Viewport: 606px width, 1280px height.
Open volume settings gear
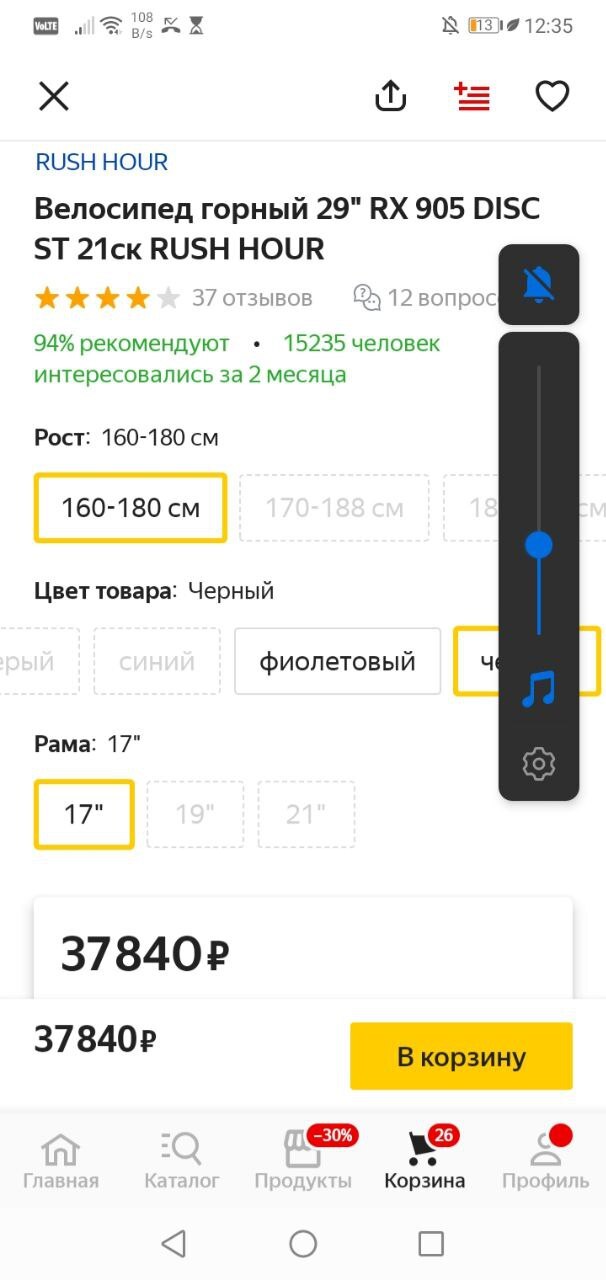click(538, 764)
